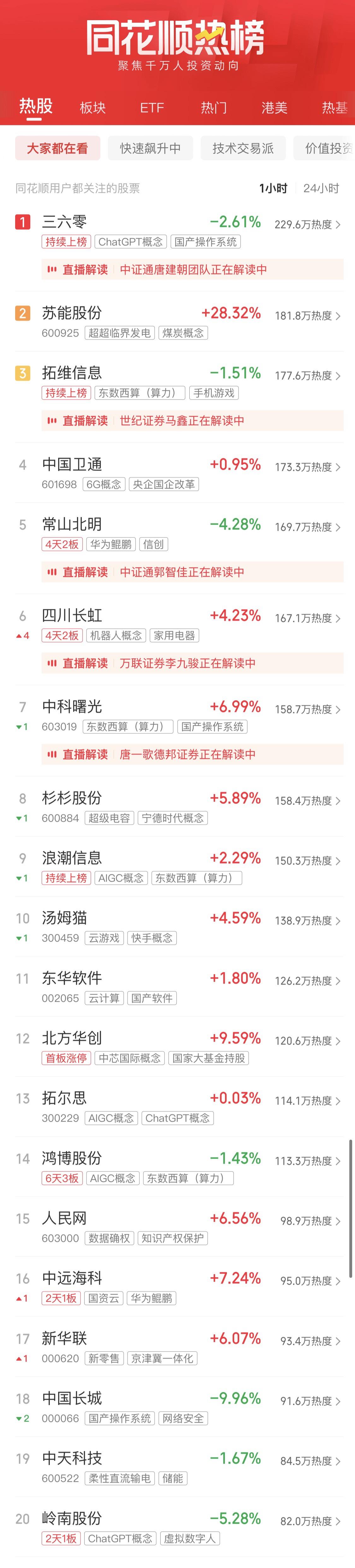355x1568 pixels.
Task: Switch to the 港美 tab
Action: [274, 108]
